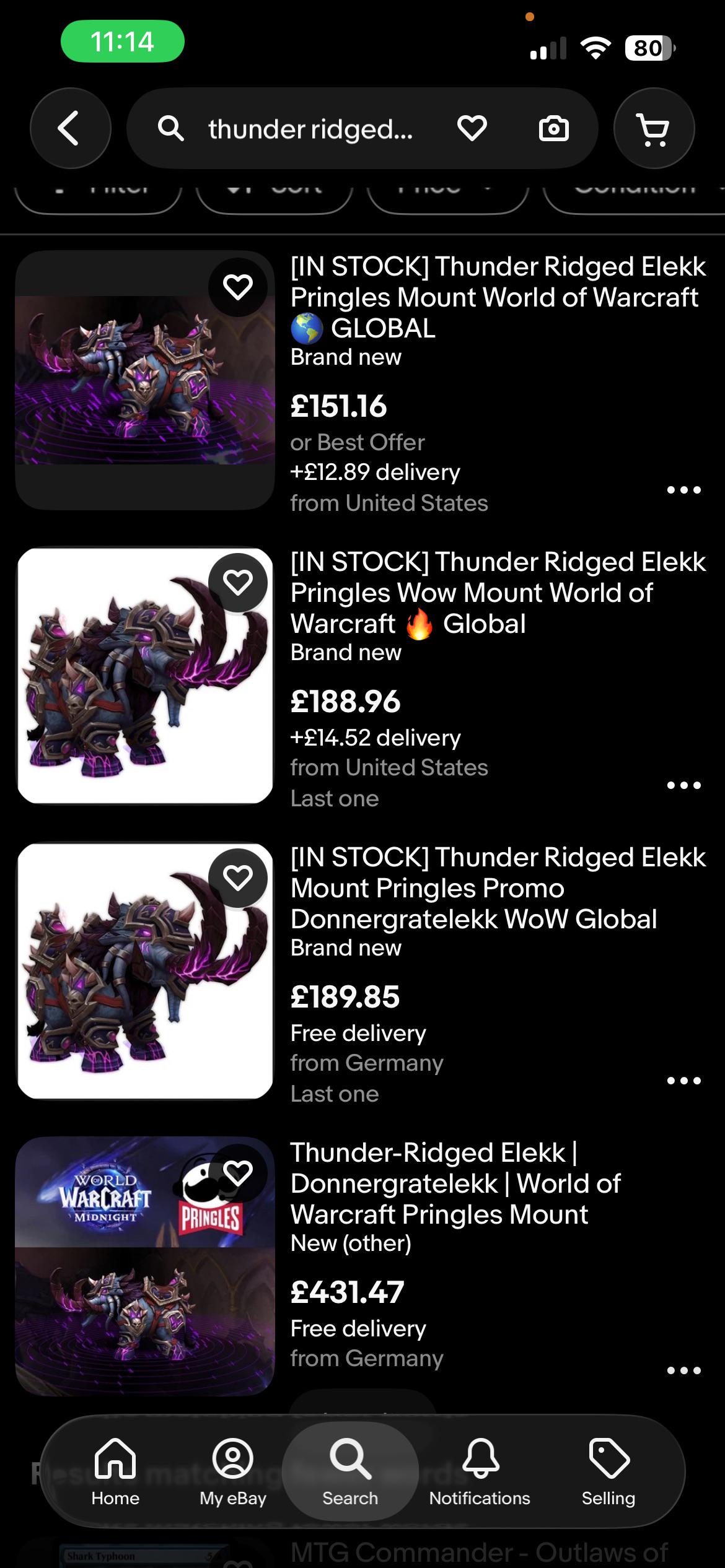The image size is (725, 1568).
Task: Add the £431.47 listing to watchlist
Action: click(x=238, y=1173)
